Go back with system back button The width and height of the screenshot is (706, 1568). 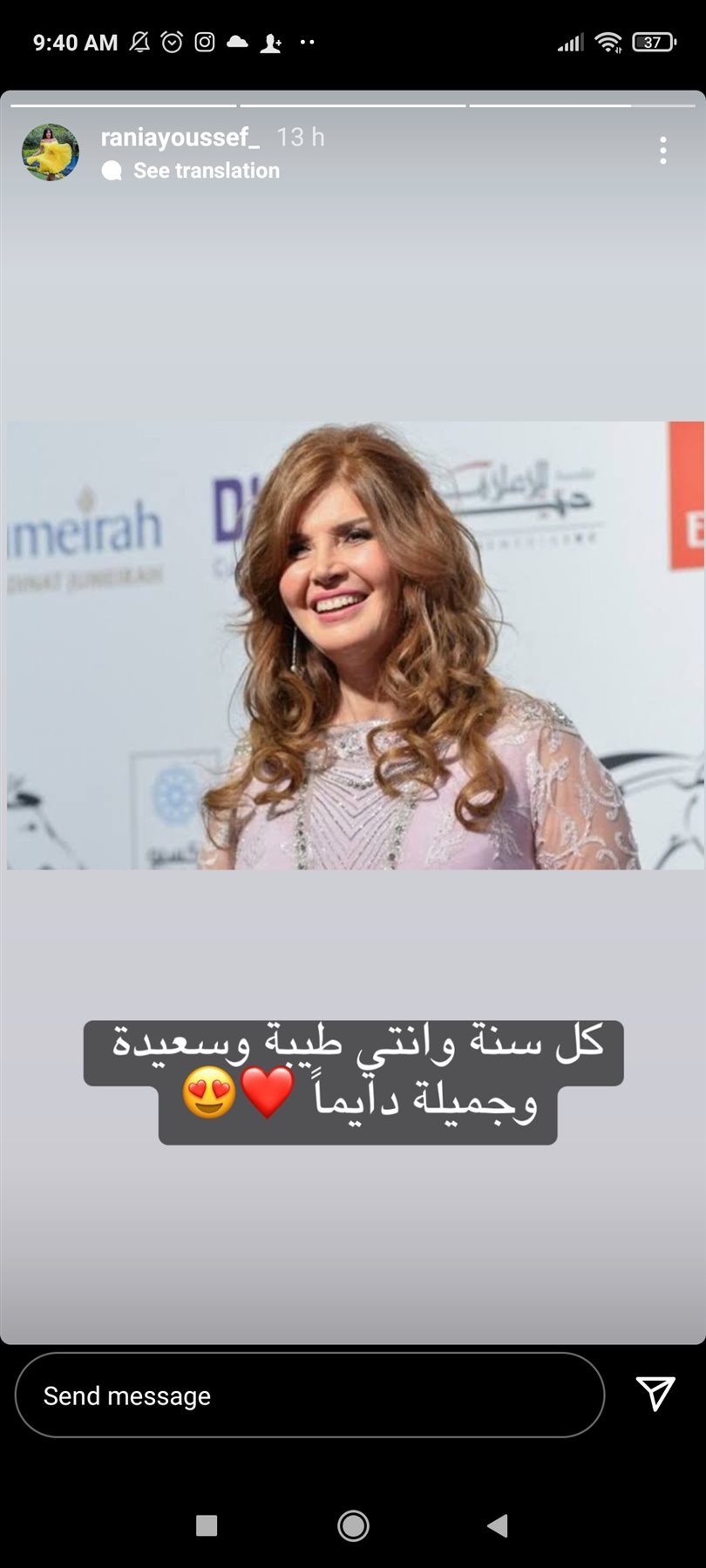point(498,1525)
